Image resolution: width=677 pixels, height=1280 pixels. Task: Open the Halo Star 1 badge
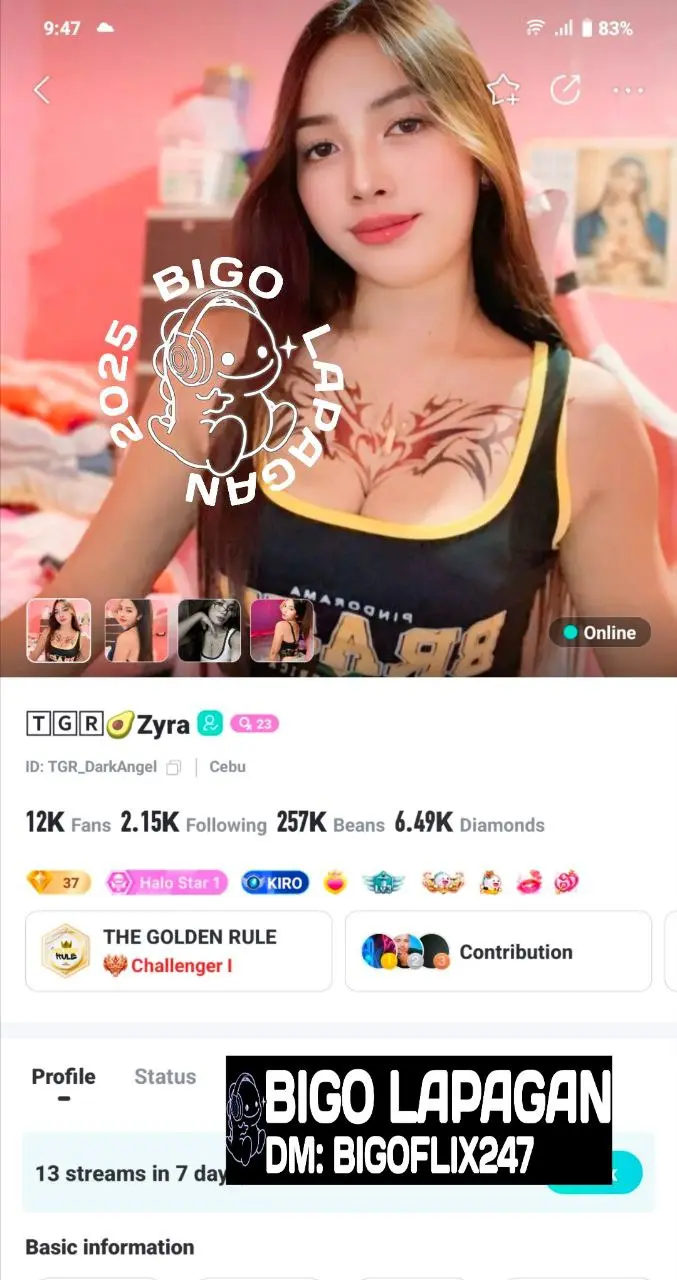[167, 883]
